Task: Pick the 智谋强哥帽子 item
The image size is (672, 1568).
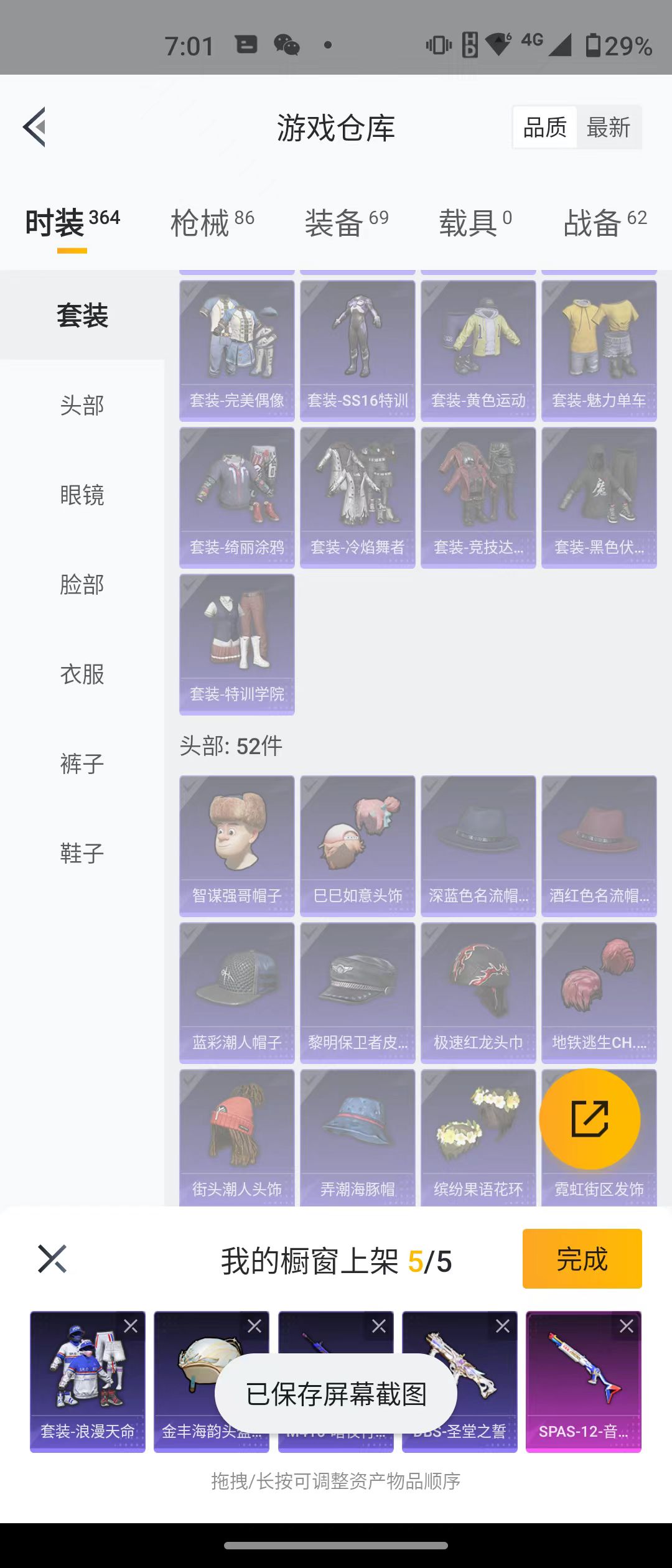Action: tap(236, 846)
